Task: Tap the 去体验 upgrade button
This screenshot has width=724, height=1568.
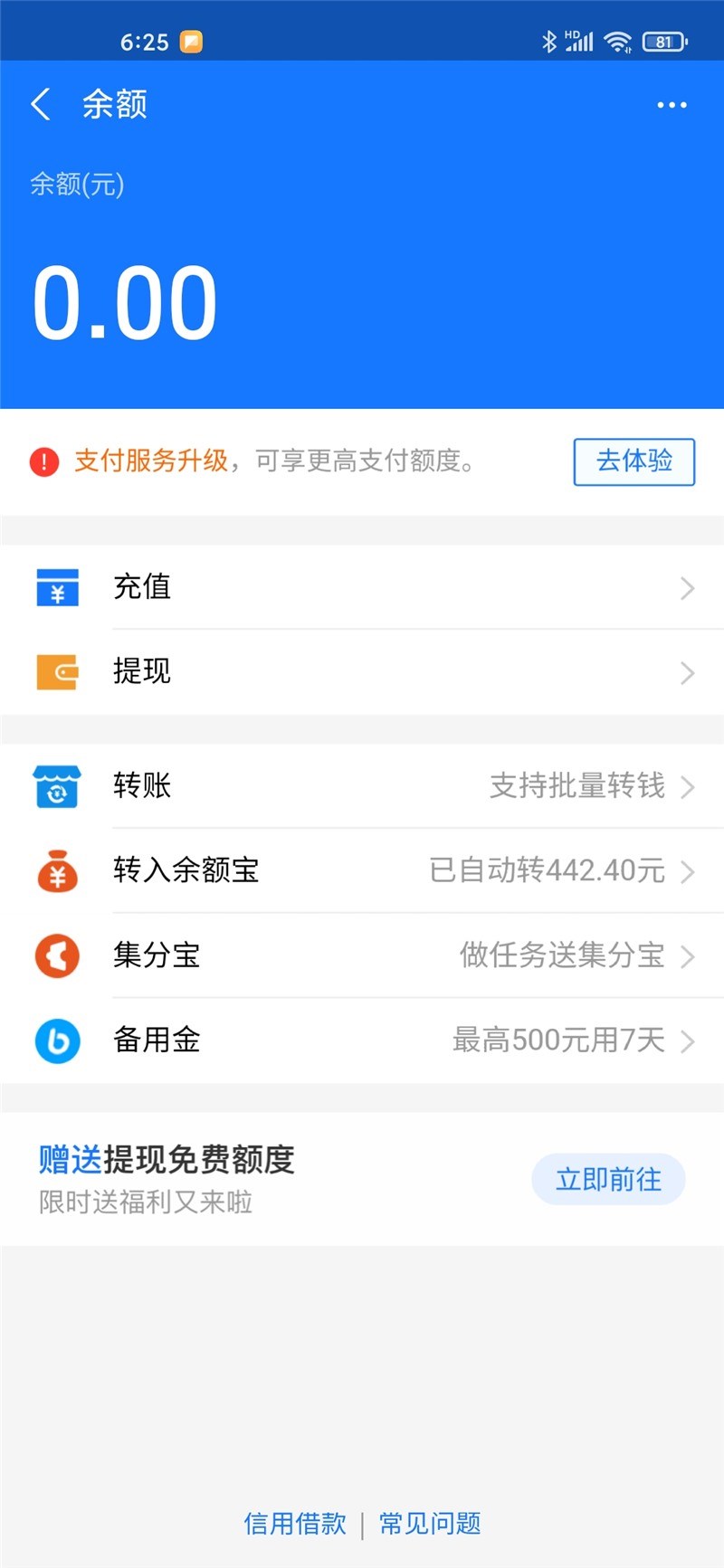Action: coord(633,461)
